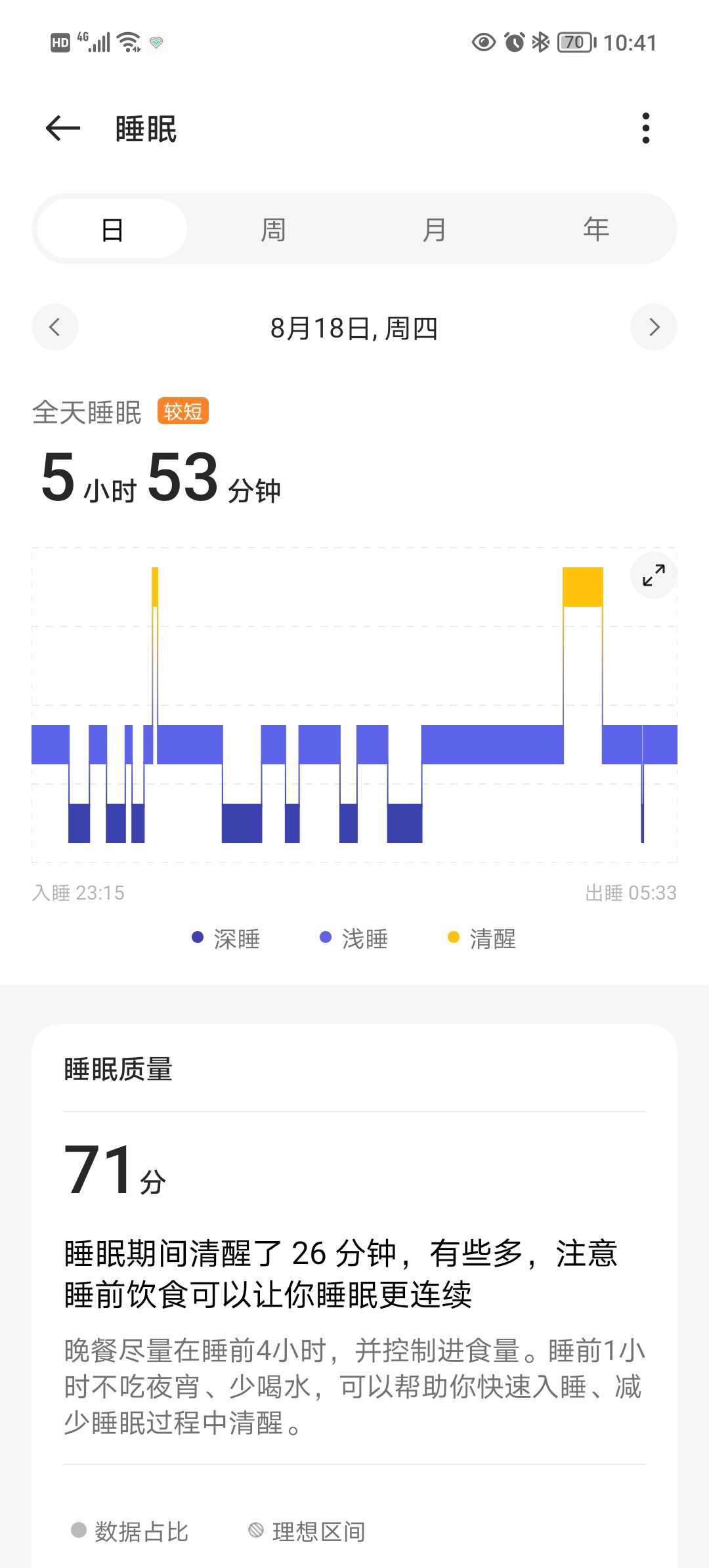Viewport: 709px width, 1568px height.
Task: Go to the previous day
Action: [55, 327]
